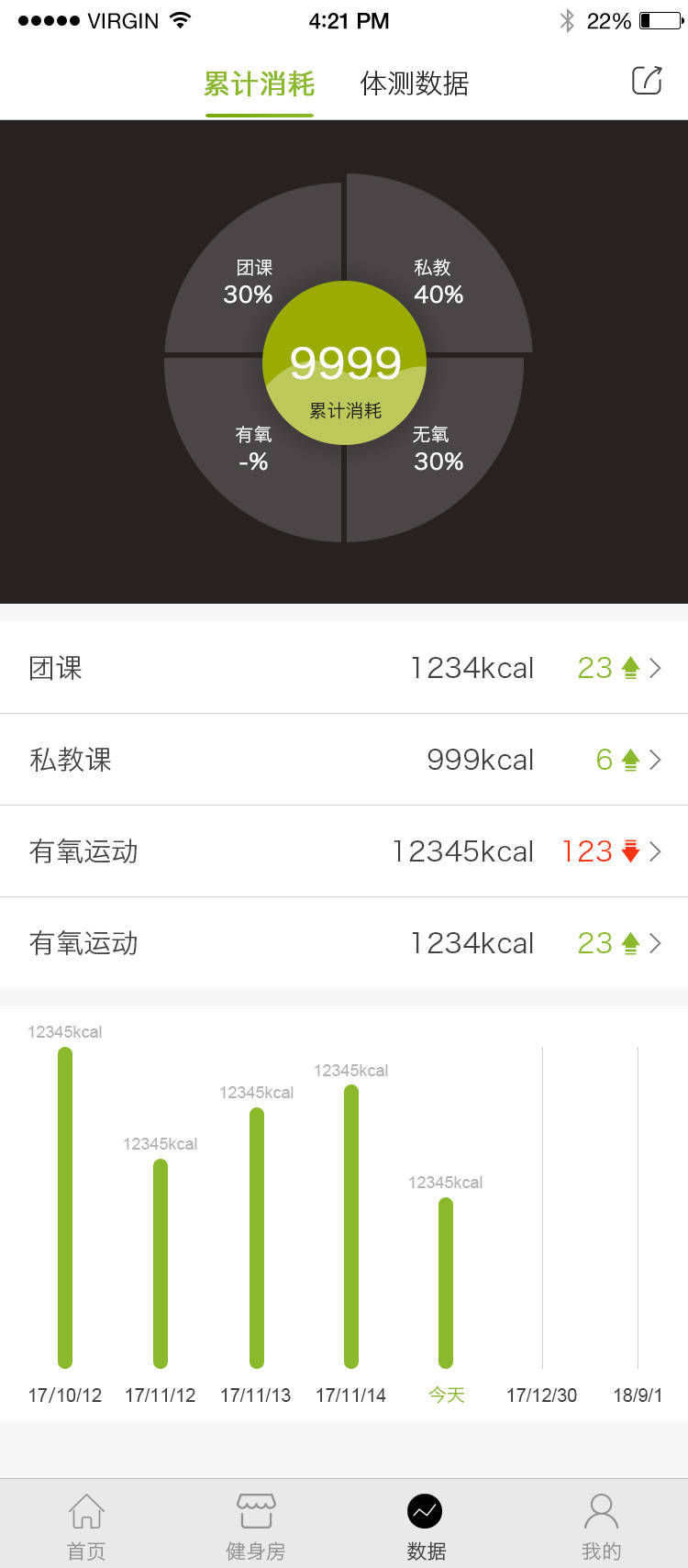Expand the 私教课 row chevron
The image size is (688, 1568).
click(x=655, y=760)
